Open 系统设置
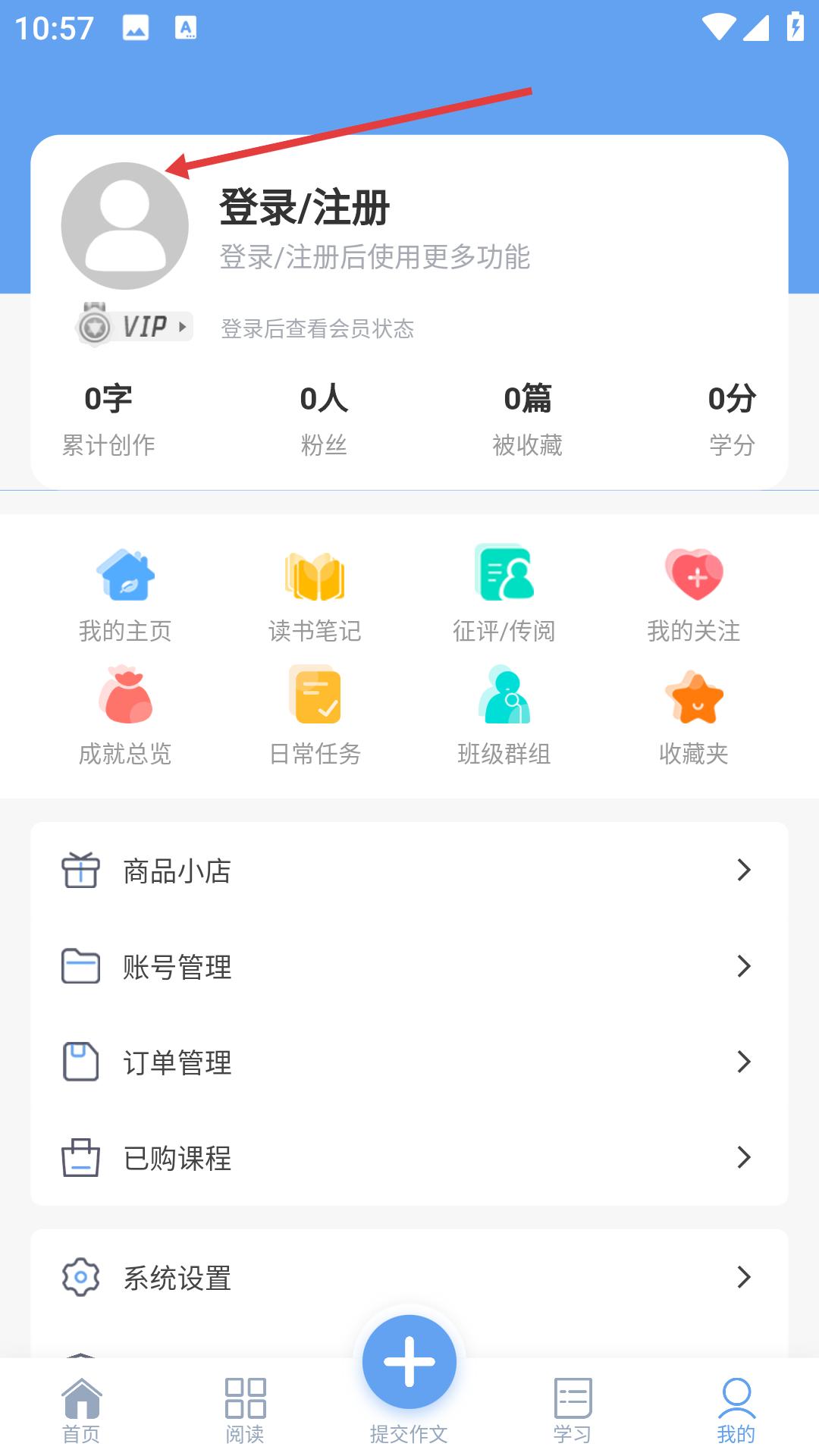The width and height of the screenshot is (819, 1456). pyautogui.click(x=409, y=1278)
